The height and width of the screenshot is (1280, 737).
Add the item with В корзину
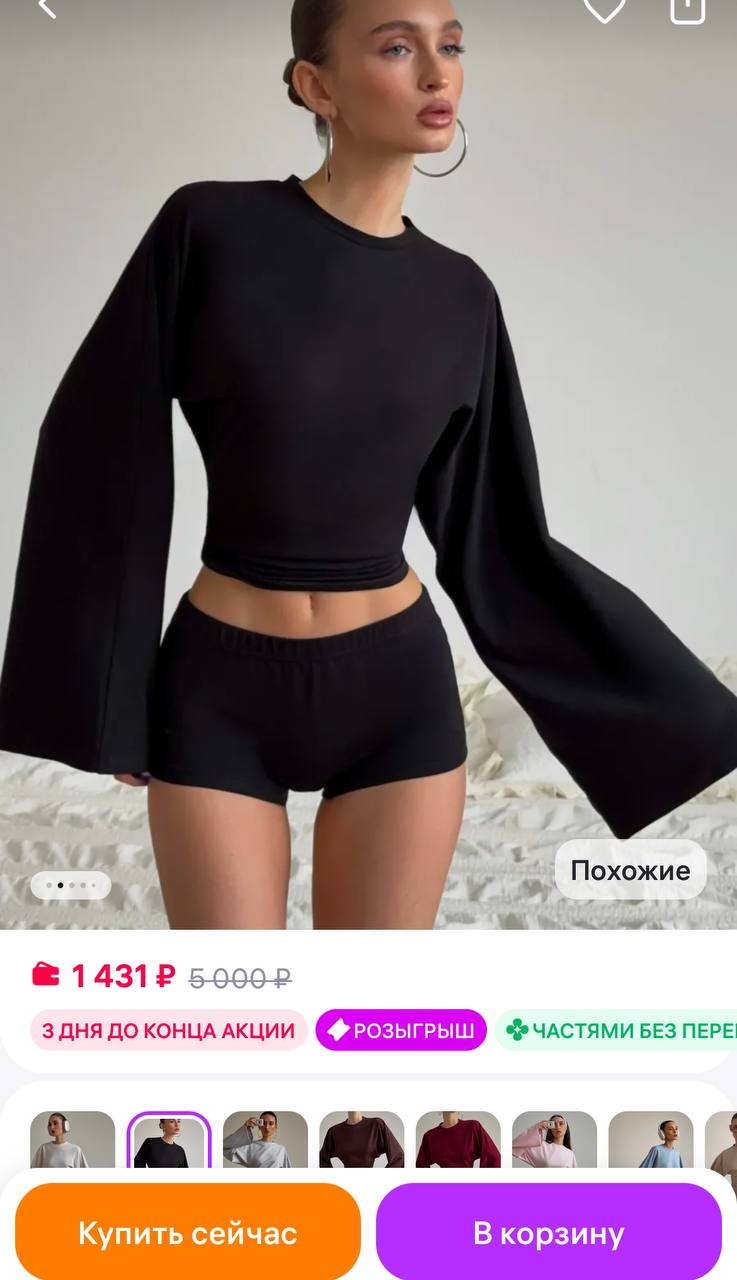pos(549,1232)
